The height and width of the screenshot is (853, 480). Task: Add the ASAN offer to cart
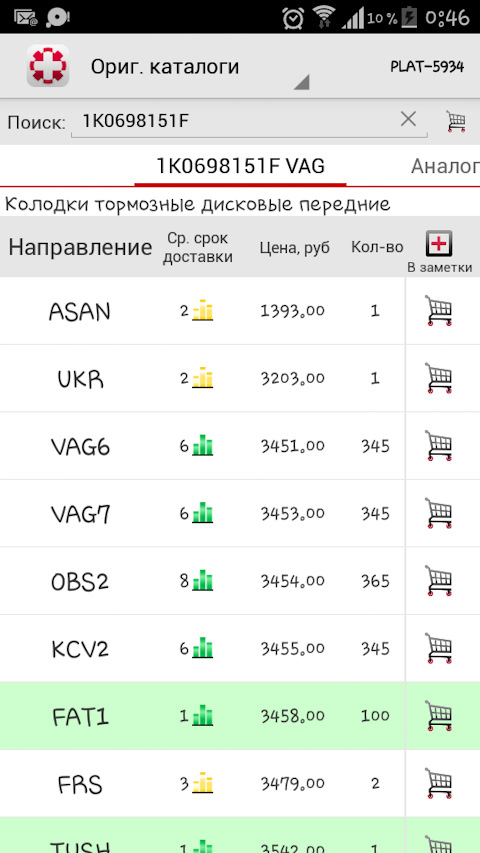tap(439, 311)
